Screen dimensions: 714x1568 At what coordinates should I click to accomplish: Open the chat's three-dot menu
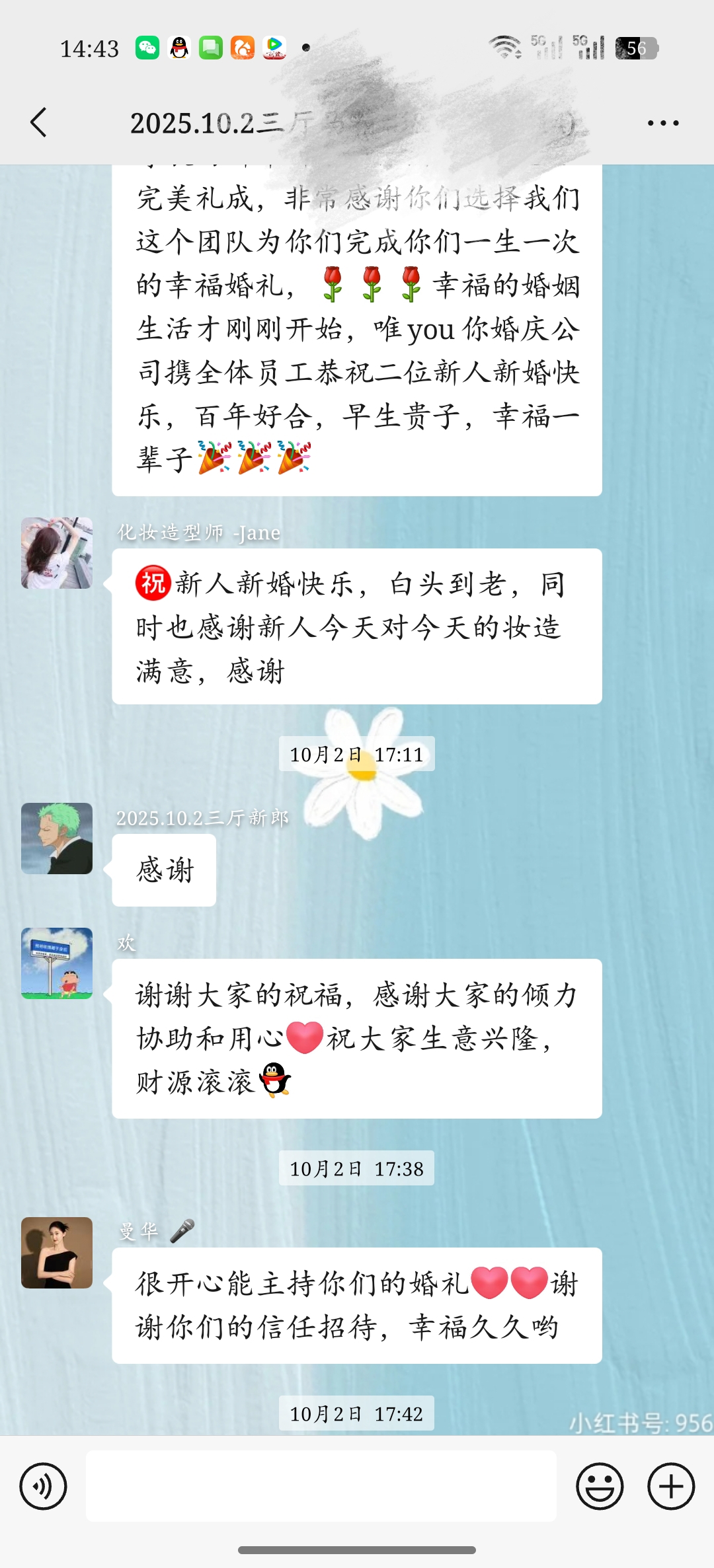(663, 123)
